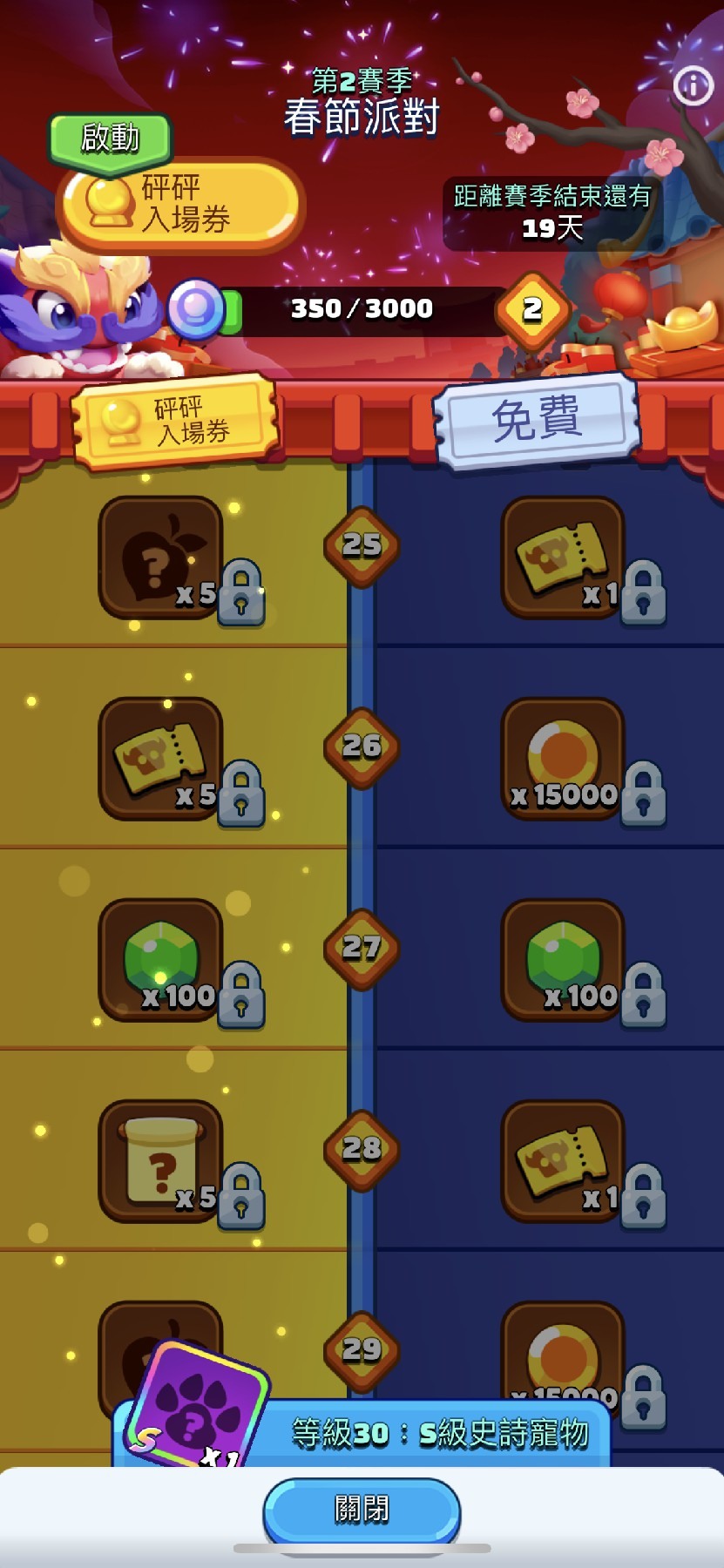Image resolution: width=724 pixels, height=1568 pixels.
Task: Tap level 25 premium mystery fruit x5 reward
Action: point(160,558)
